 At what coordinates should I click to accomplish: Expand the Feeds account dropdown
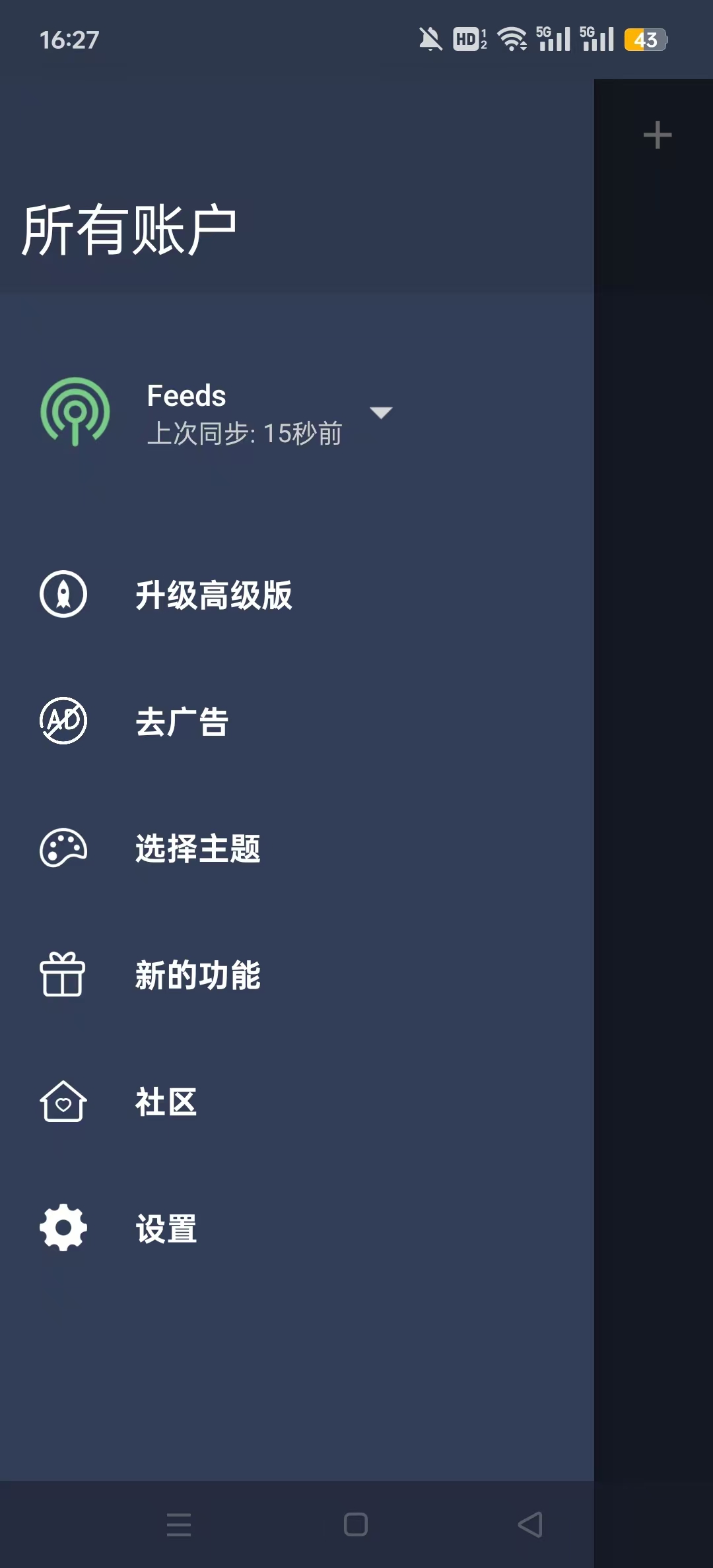coord(381,413)
